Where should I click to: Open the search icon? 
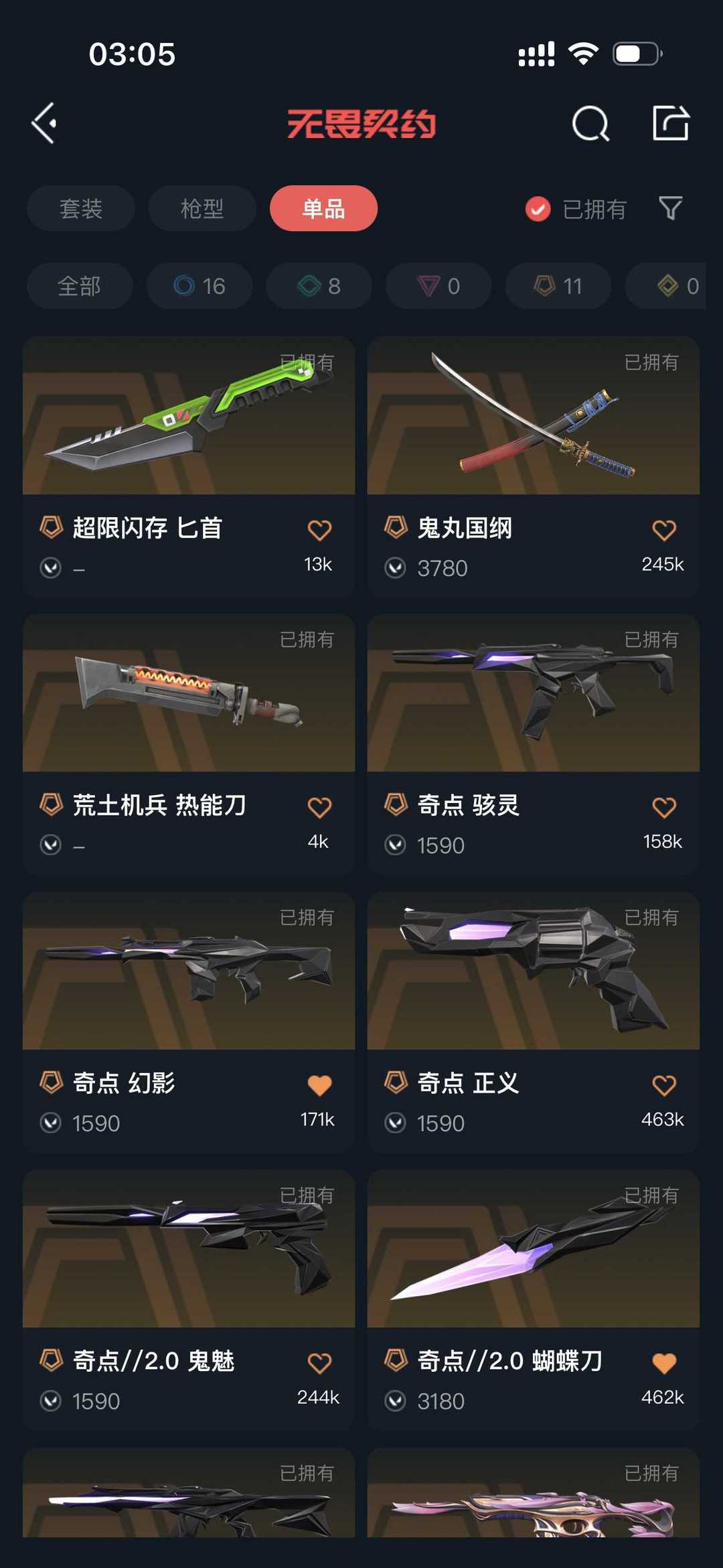click(590, 123)
